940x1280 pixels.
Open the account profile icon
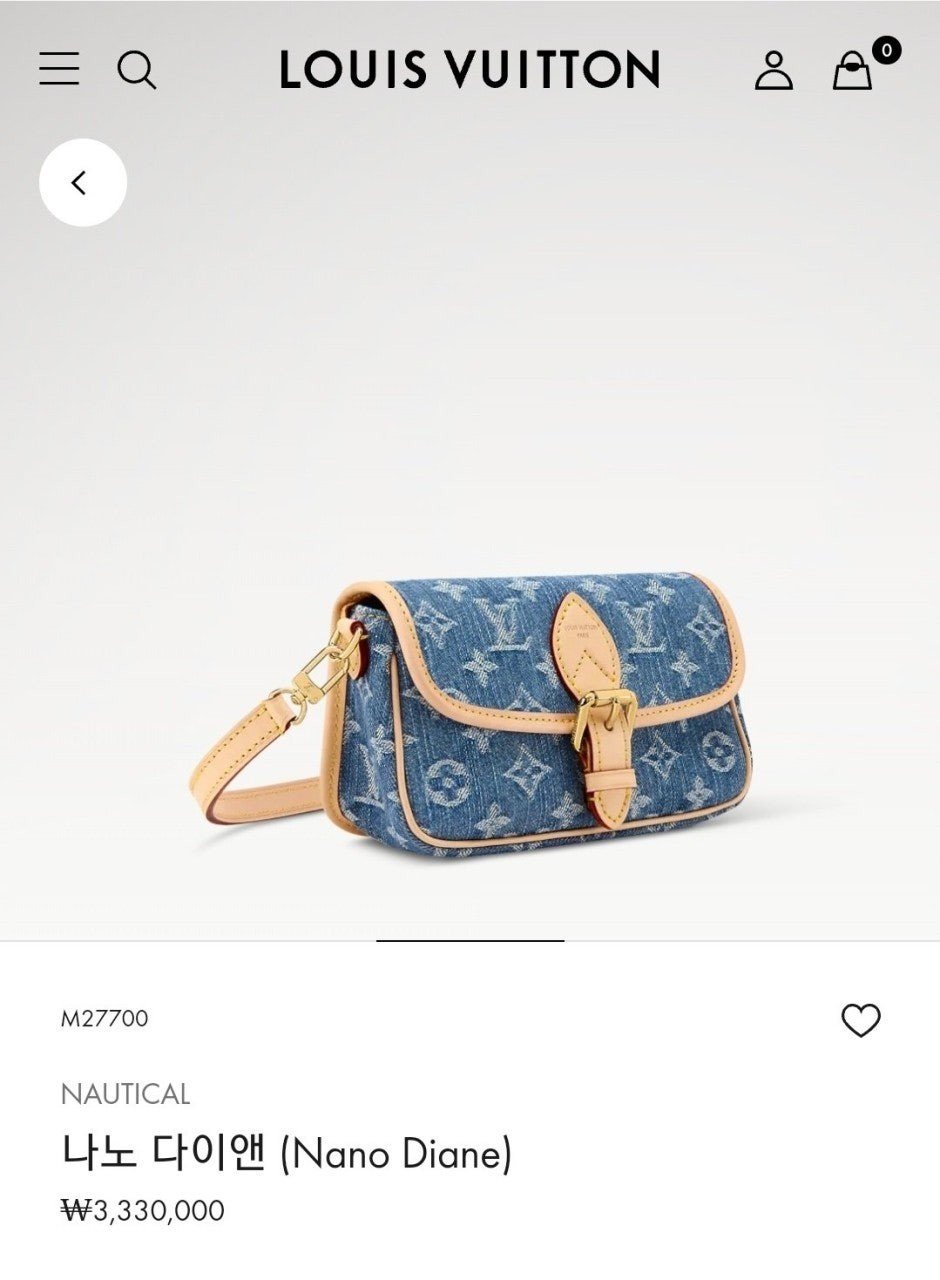[773, 71]
